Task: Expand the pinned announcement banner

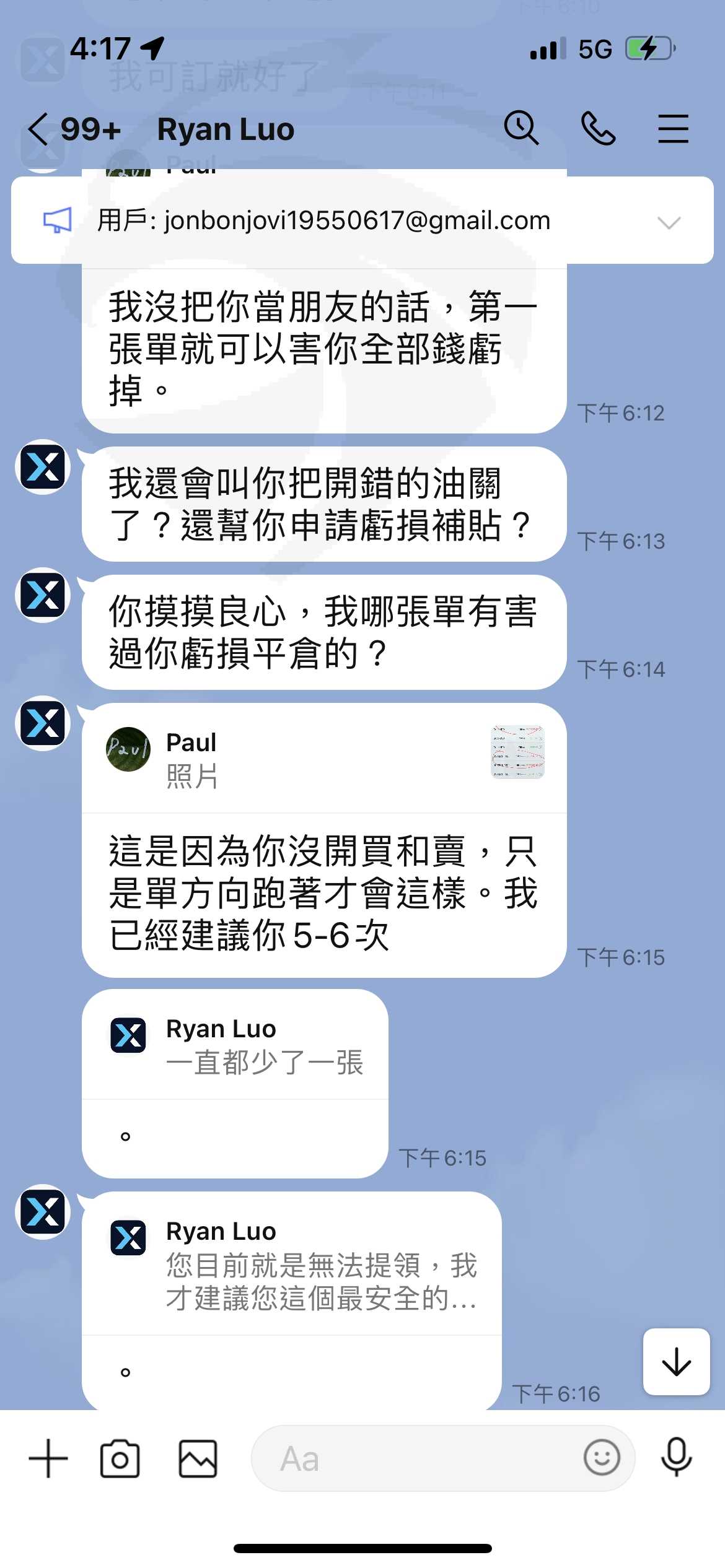Action: click(x=669, y=222)
